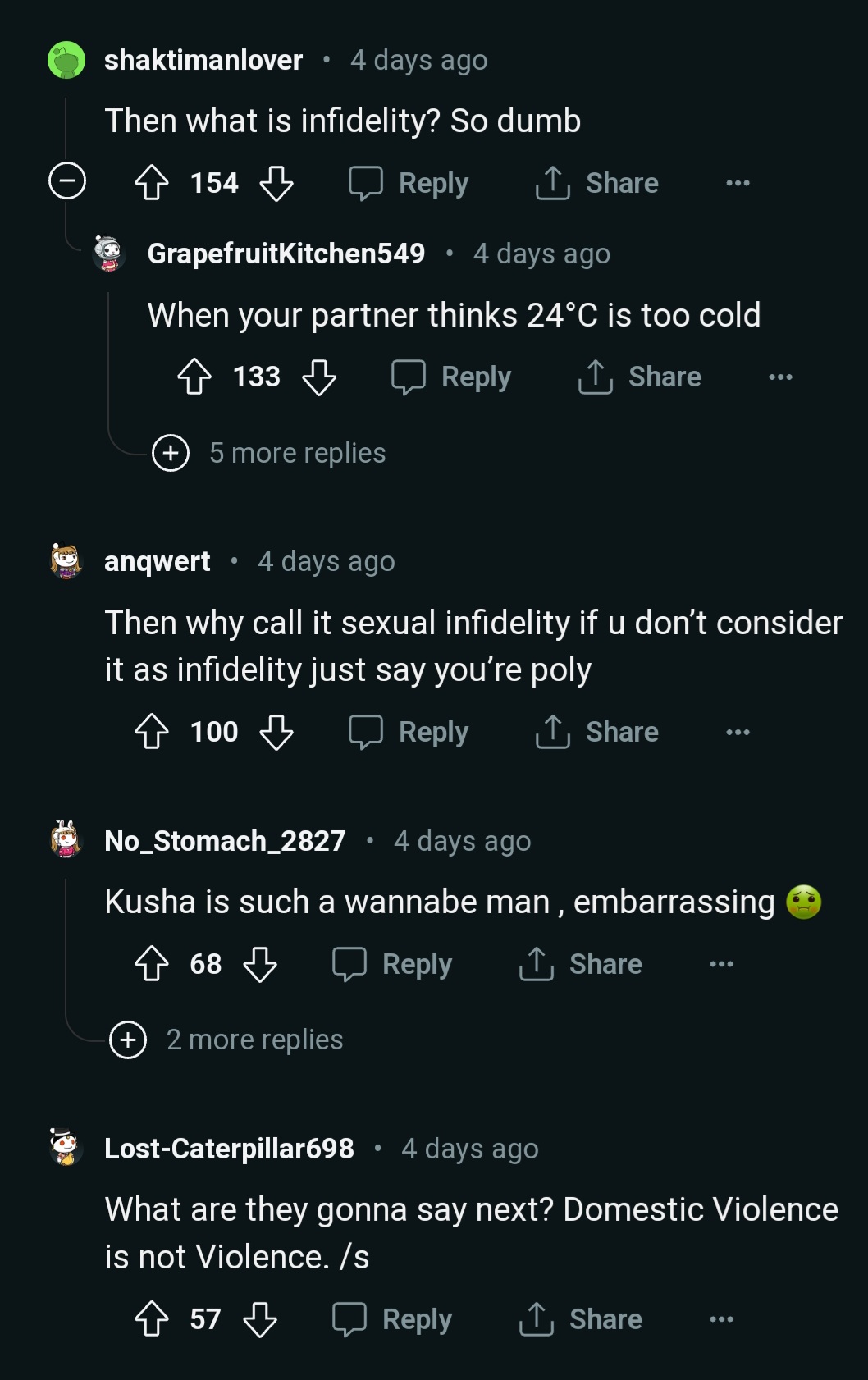Open Lost-Caterpillar698's profile
The image size is (868, 1380).
[x=229, y=1149]
